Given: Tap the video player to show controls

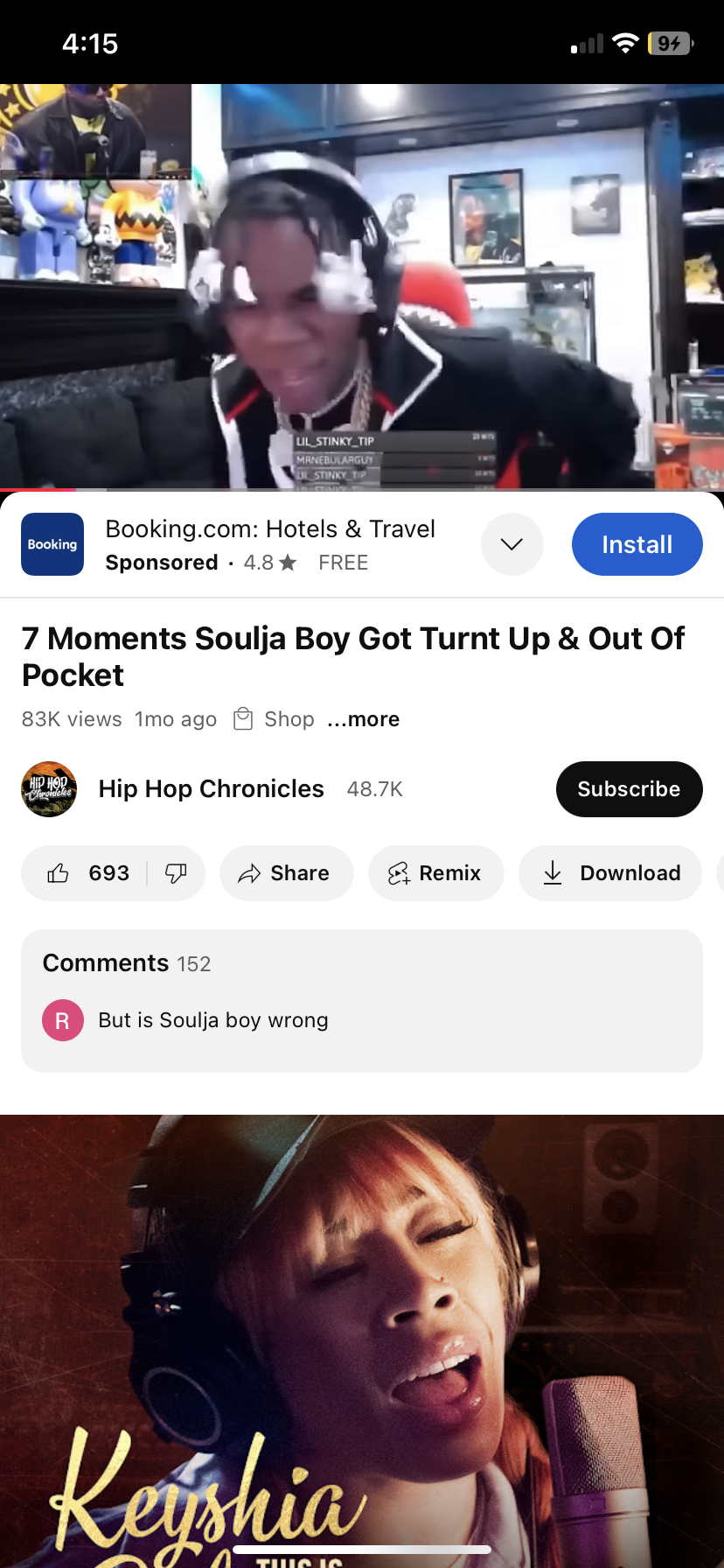Looking at the screenshot, I should point(361,286).
